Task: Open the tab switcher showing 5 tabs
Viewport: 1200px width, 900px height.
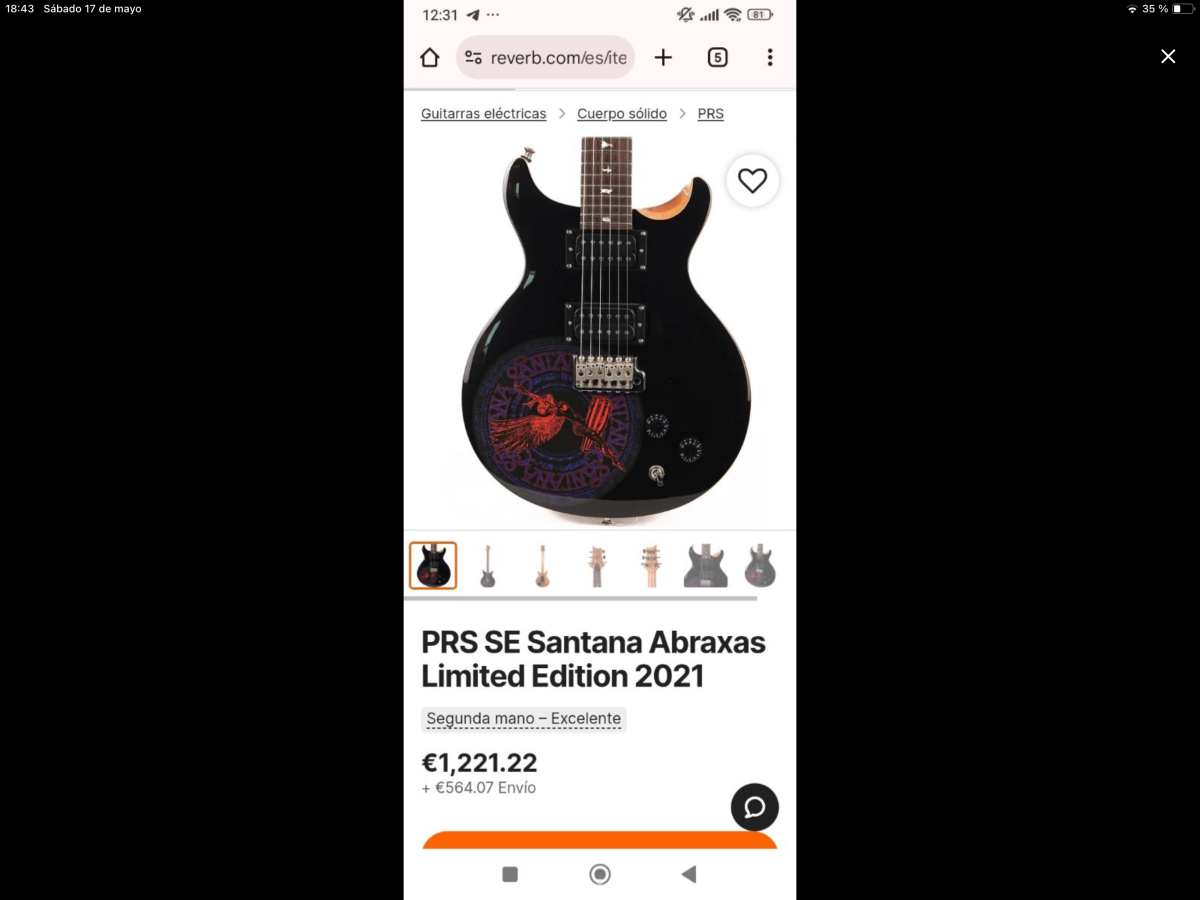Action: 717,58
